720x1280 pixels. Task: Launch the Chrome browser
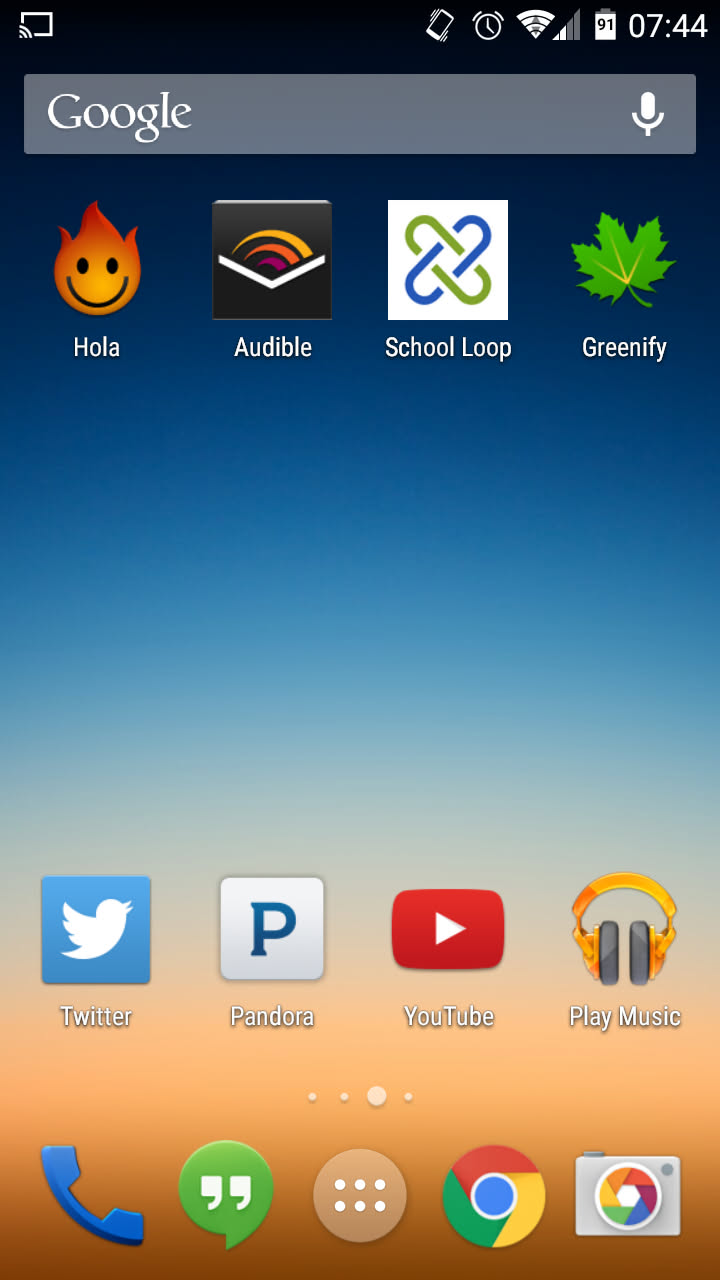[x=494, y=1196]
